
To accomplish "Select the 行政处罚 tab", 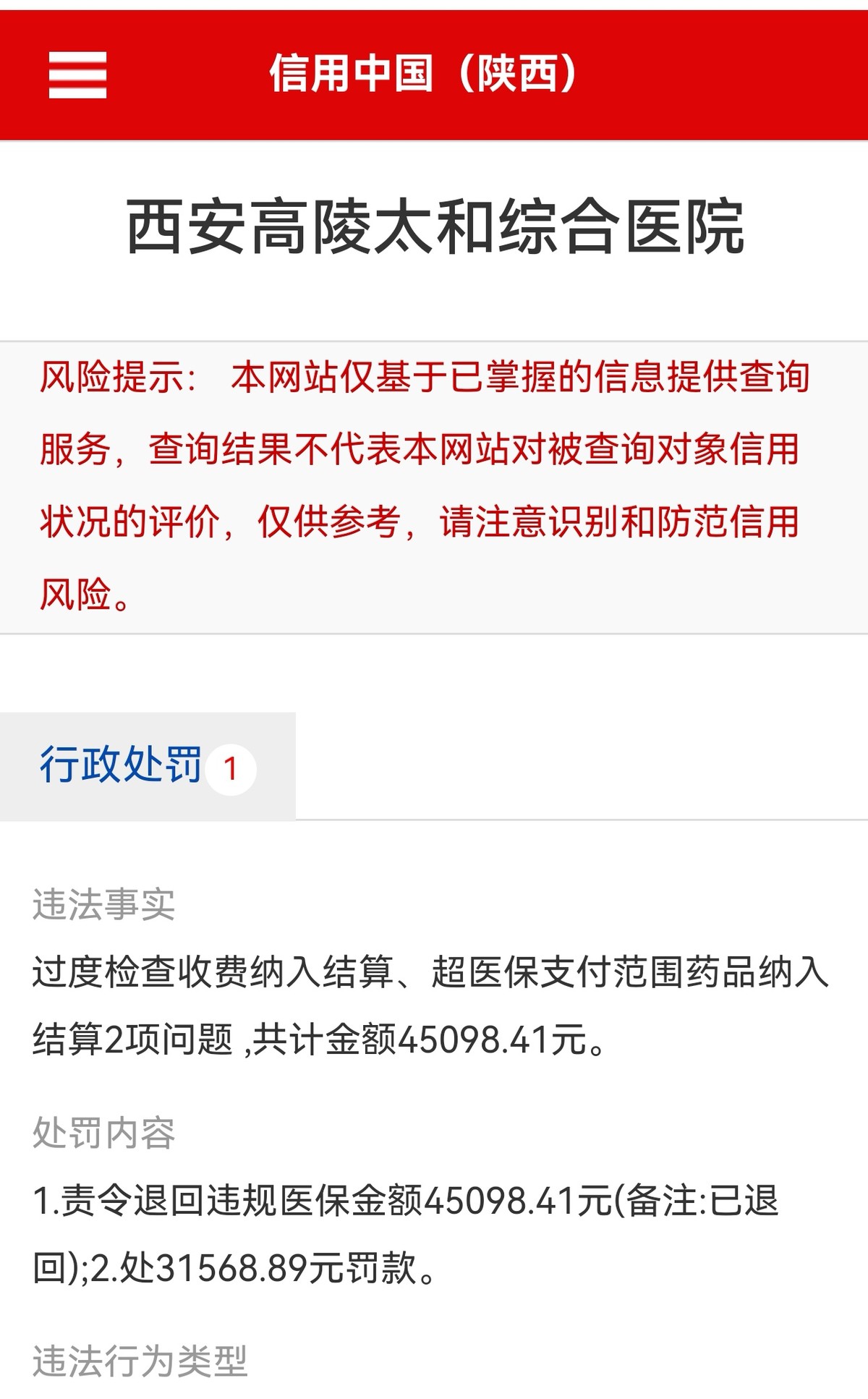I will (148, 766).
